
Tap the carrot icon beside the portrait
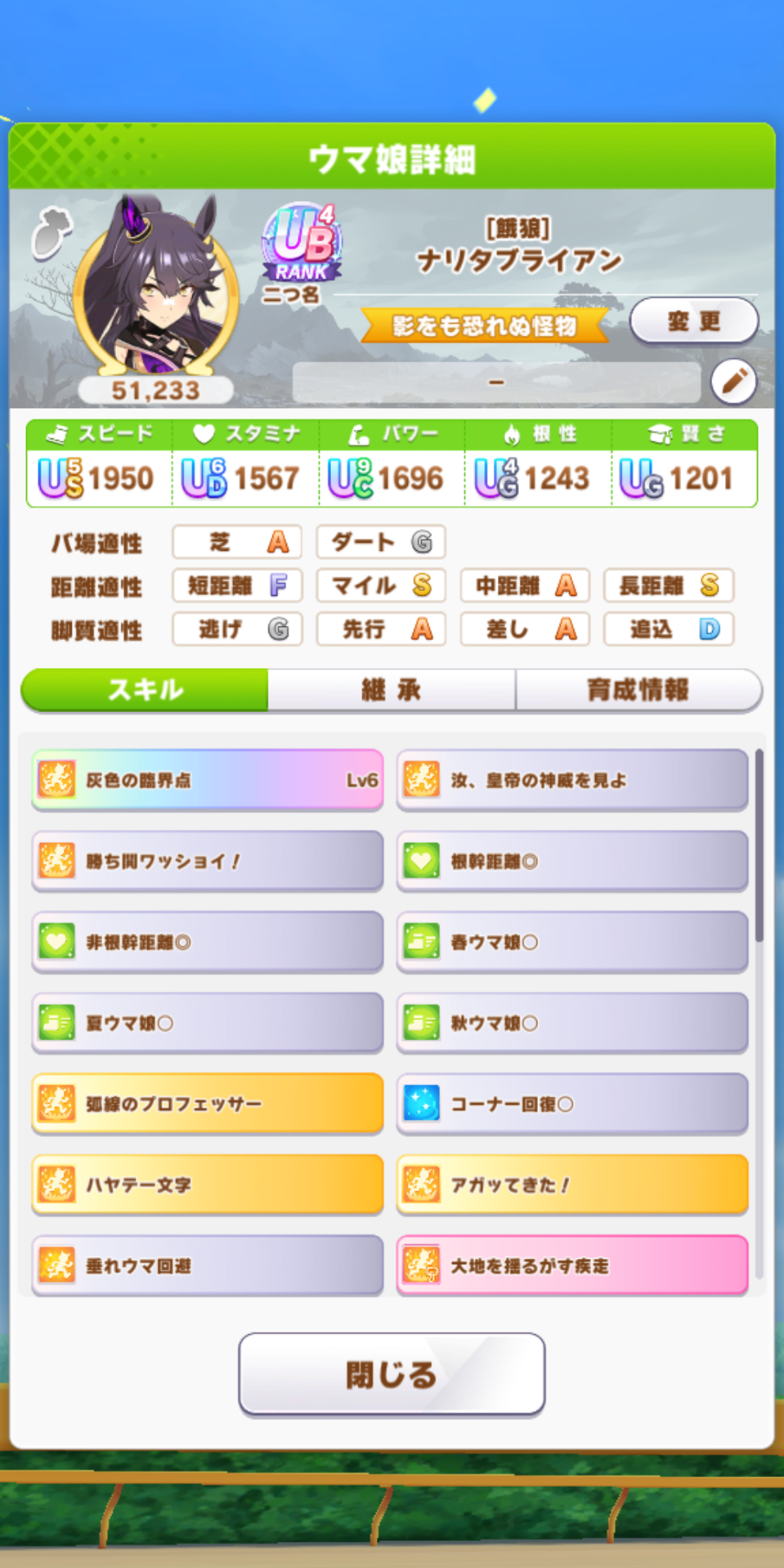tap(51, 232)
